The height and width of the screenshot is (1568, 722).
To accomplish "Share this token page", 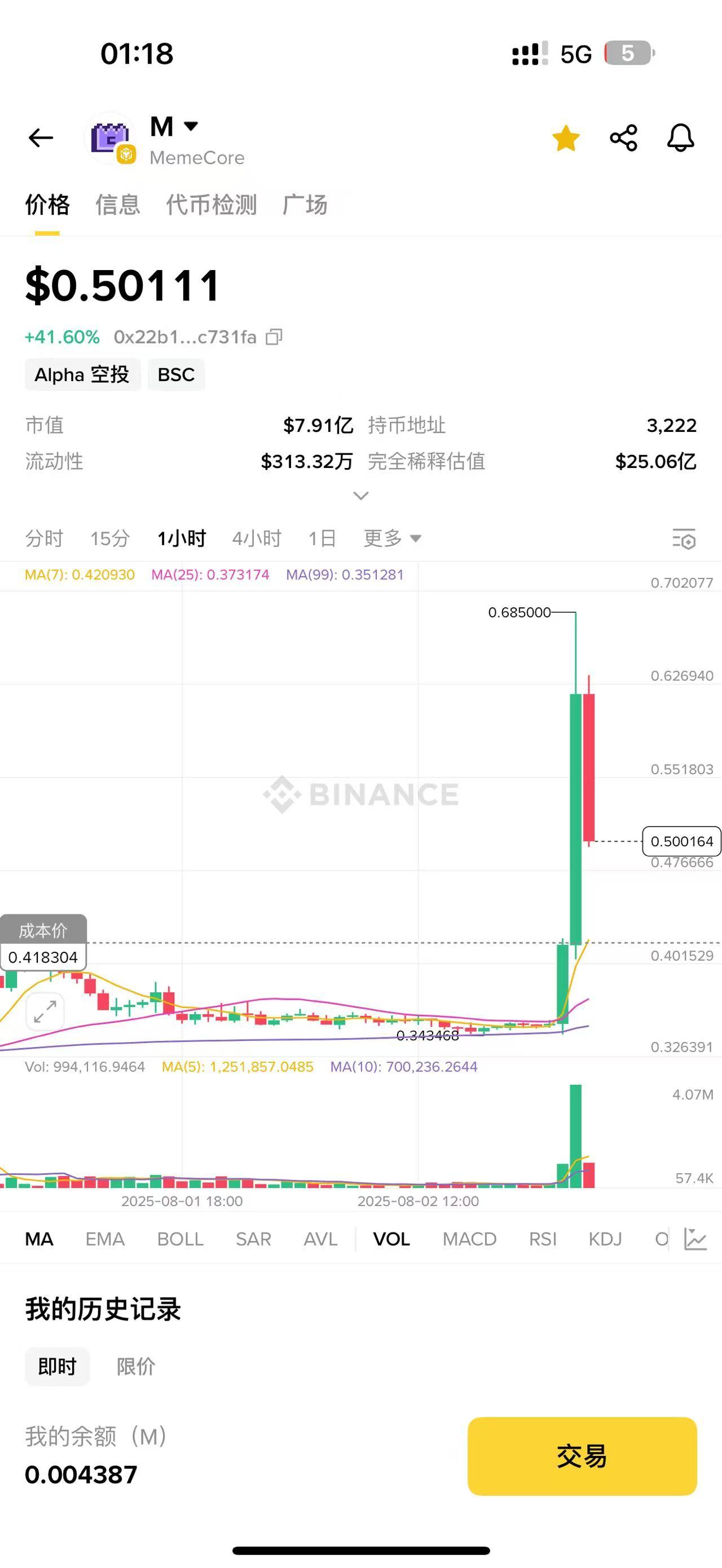I will pyautogui.click(x=623, y=138).
